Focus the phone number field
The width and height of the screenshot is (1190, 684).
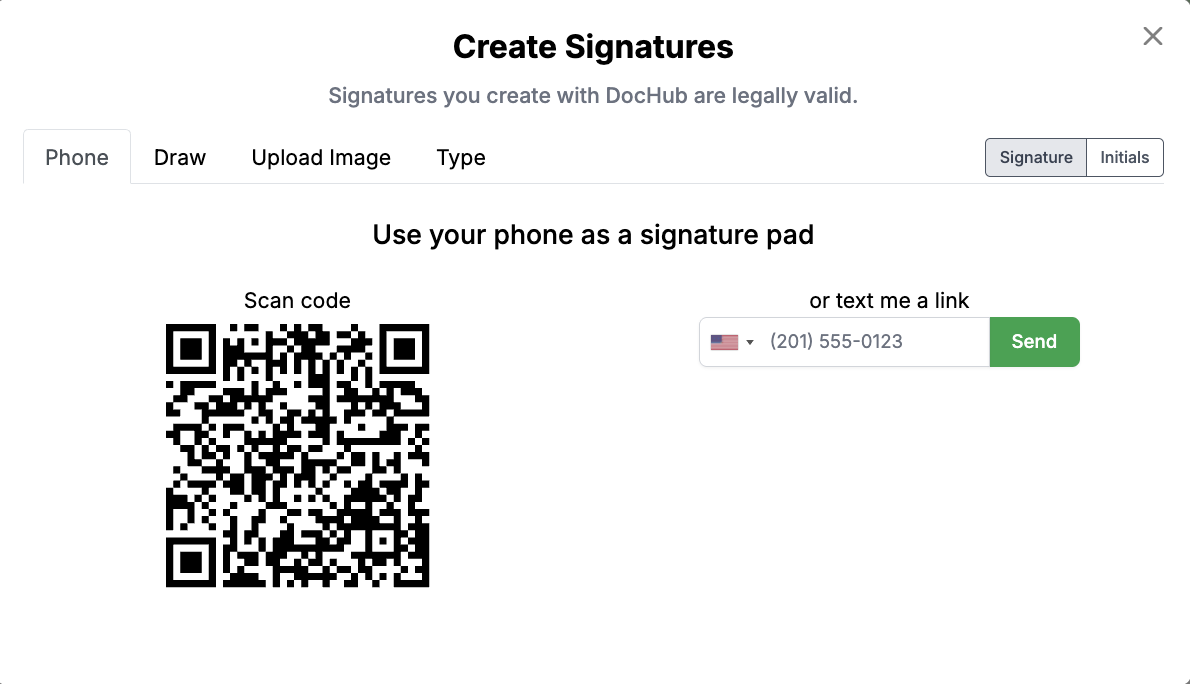(x=872, y=342)
